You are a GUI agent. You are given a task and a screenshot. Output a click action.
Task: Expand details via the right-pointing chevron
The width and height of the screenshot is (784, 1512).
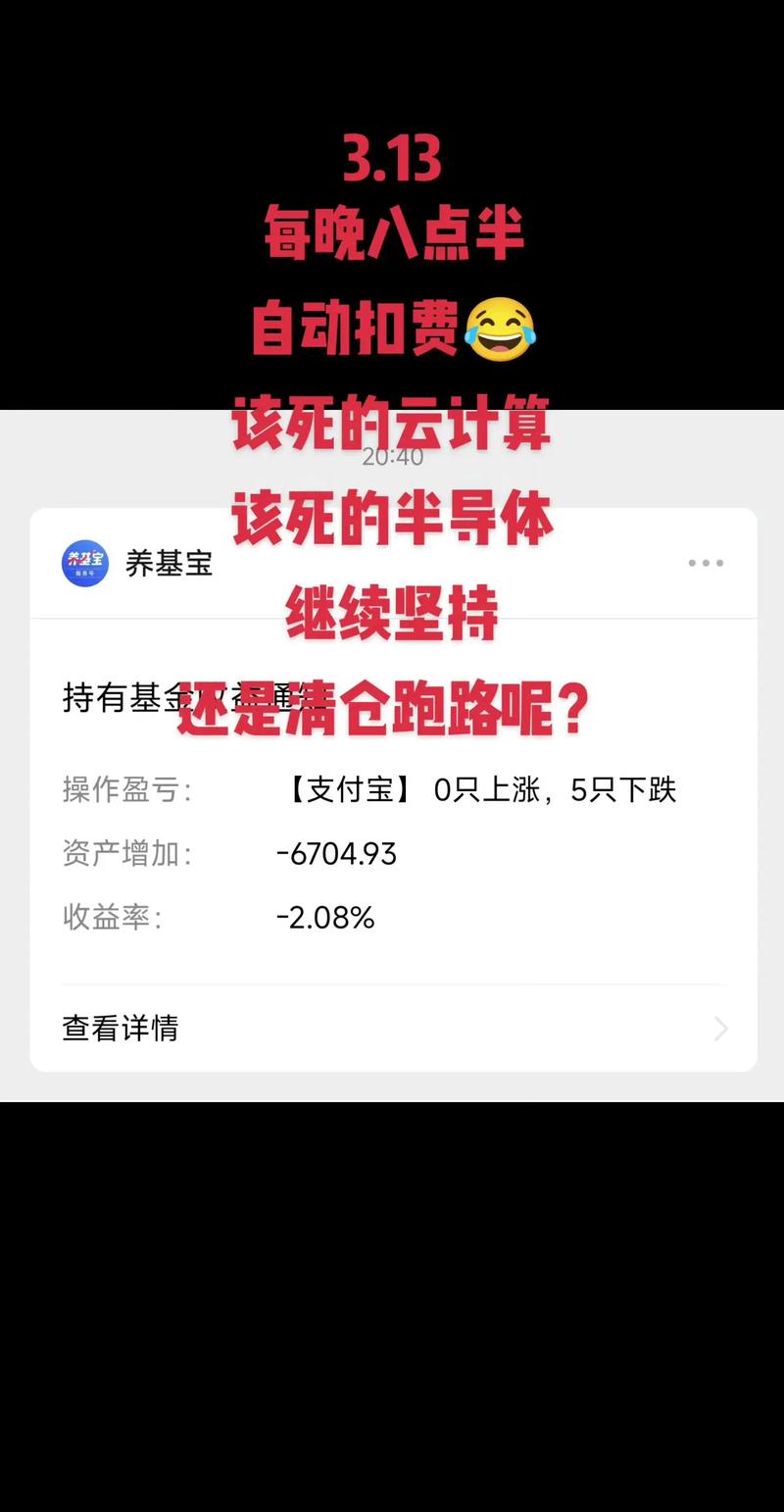tap(721, 1030)
